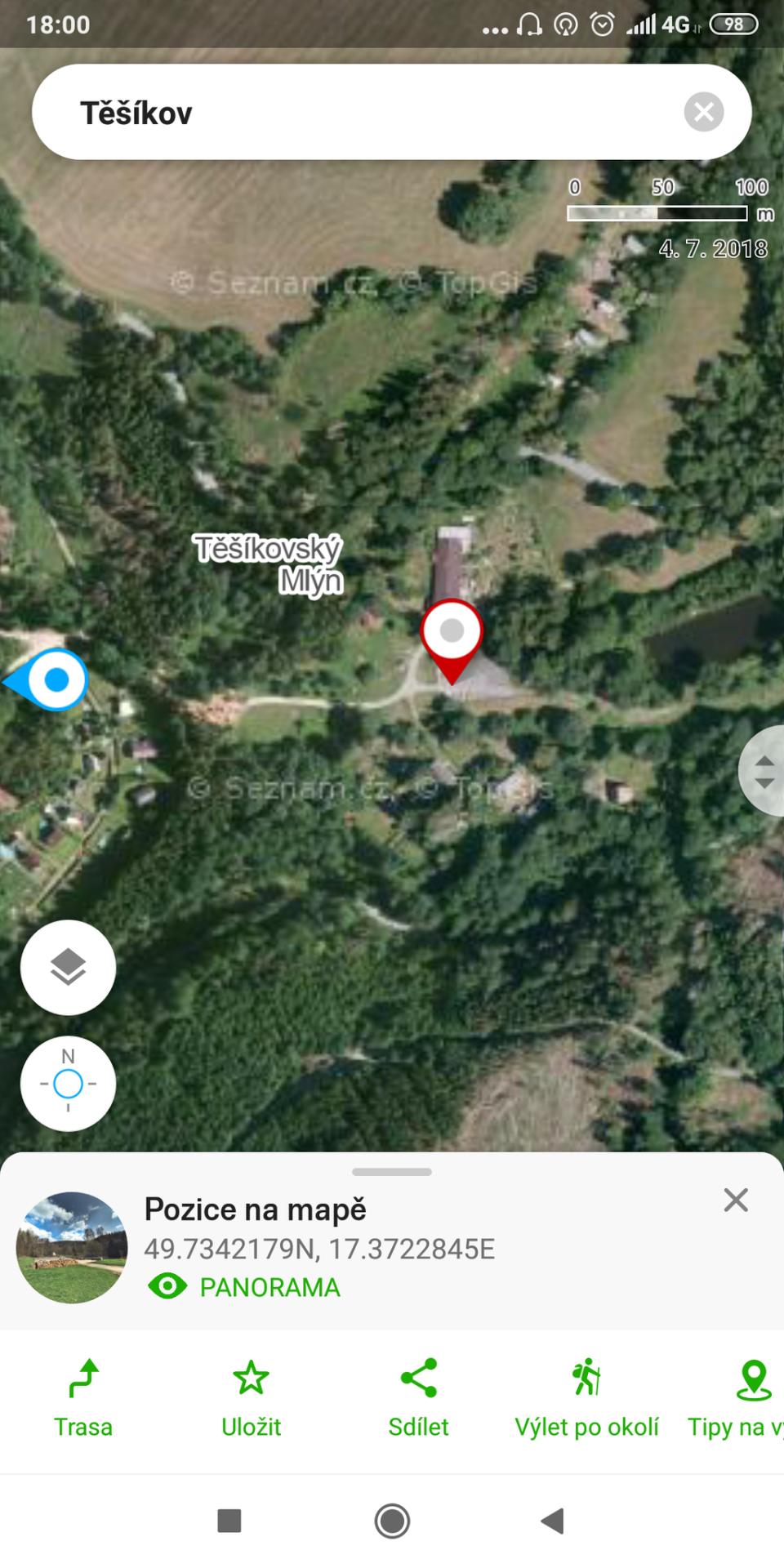Tap the up-down arrows handle on map edge
This screenshot has width=784, height=1568.
[x=764, y=771]
